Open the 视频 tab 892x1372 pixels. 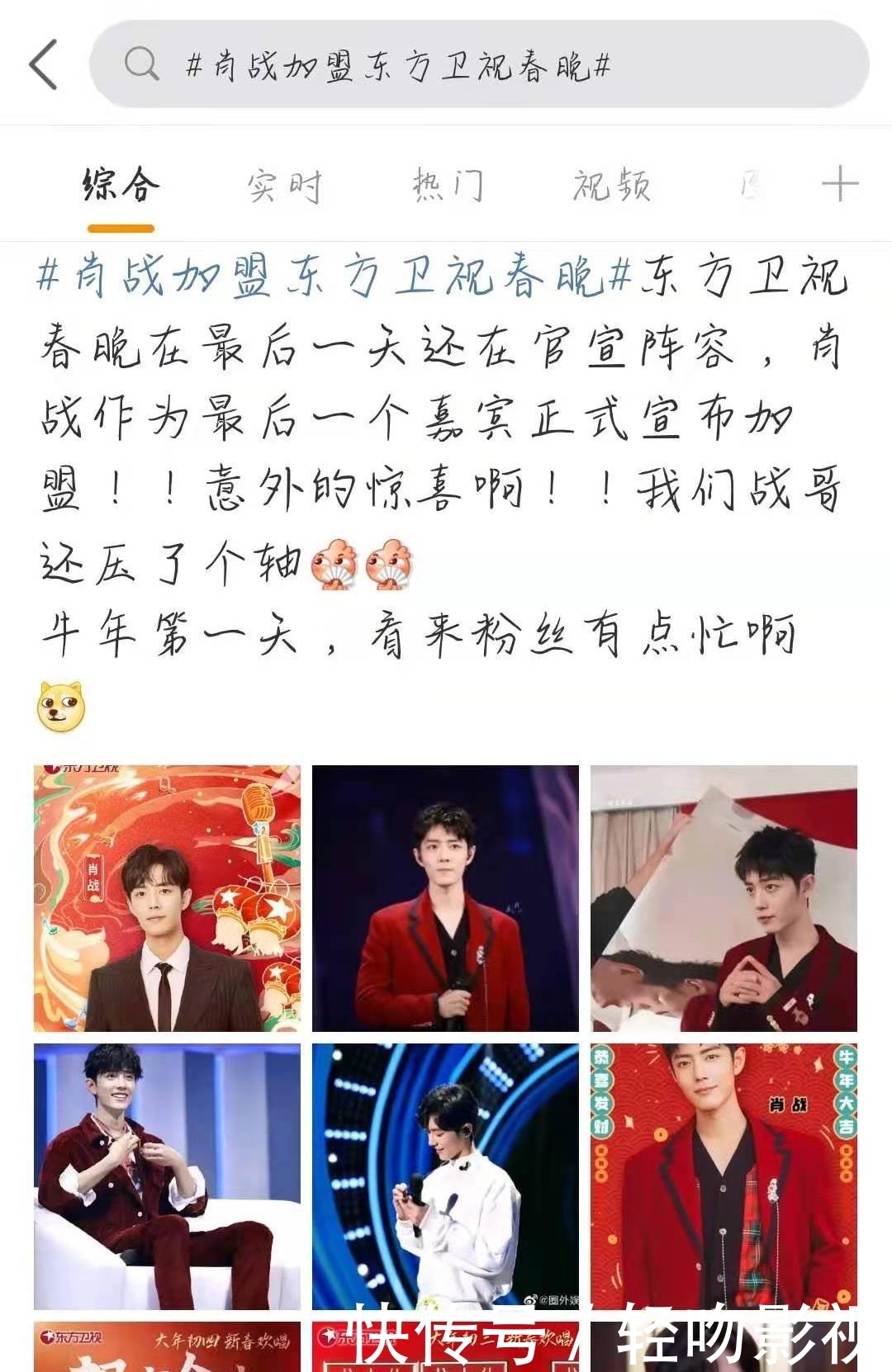coord(611,187)
